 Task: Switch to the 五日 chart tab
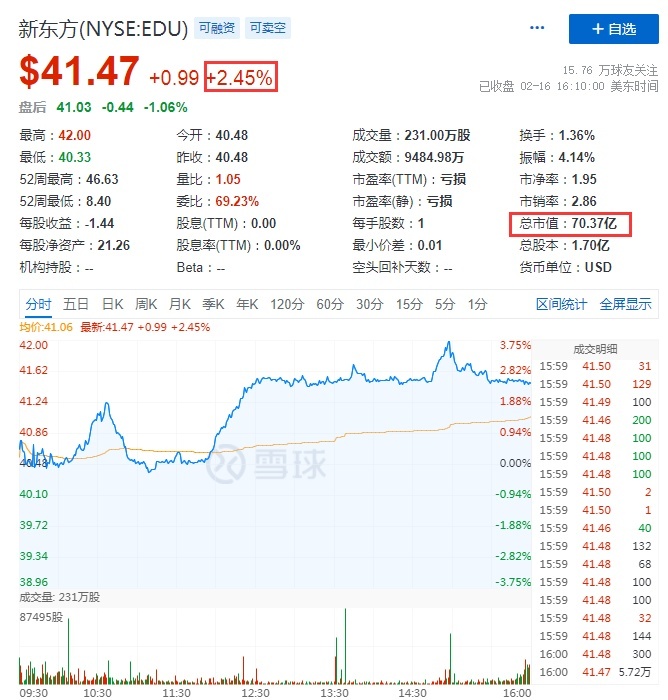pos(76,304)
